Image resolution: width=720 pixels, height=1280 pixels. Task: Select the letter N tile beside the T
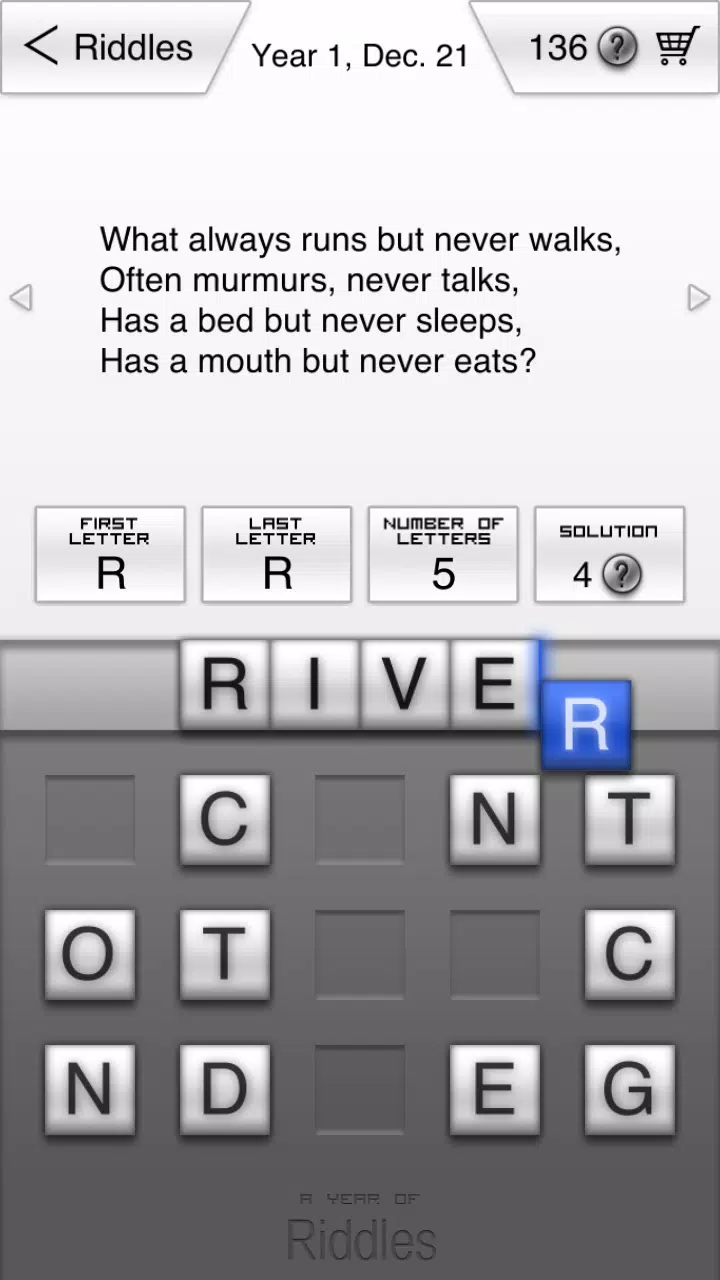click(x=494, y=818)
